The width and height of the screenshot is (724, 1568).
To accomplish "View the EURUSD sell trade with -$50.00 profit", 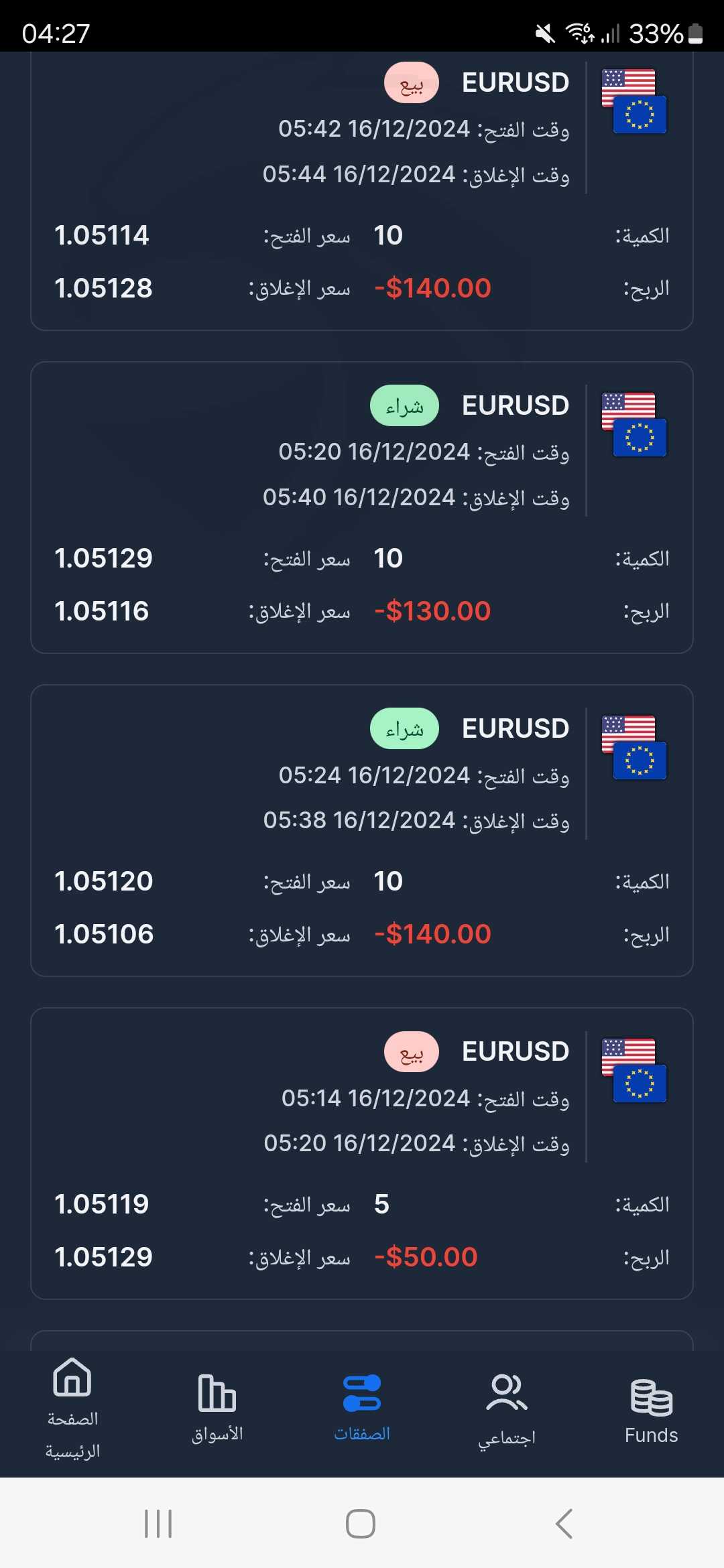I will pyautogui.click(x=362, y=1153).
